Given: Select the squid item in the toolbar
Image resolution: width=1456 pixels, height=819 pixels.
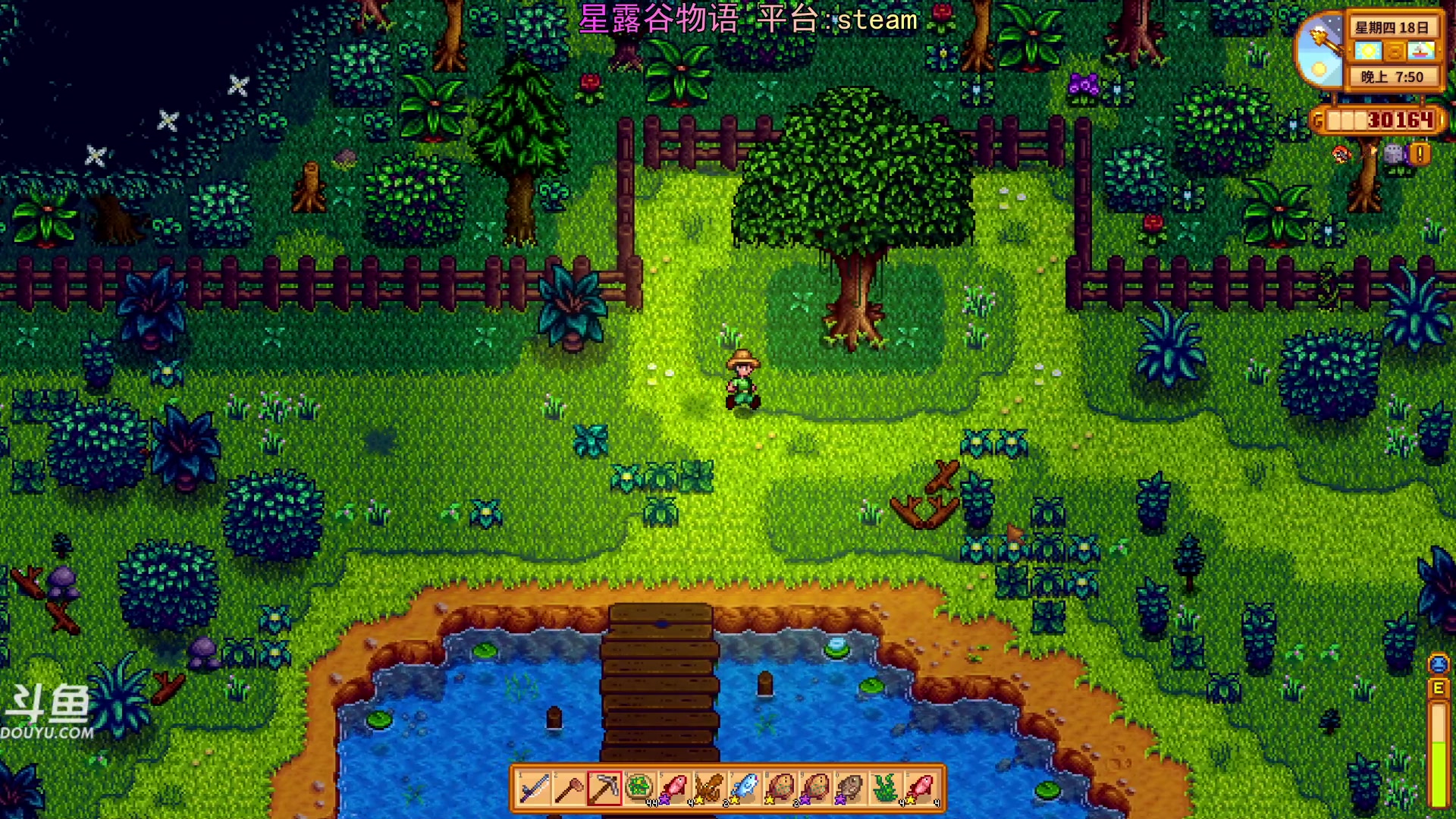Looking at the screenshot, I should [x=709, y=789].
